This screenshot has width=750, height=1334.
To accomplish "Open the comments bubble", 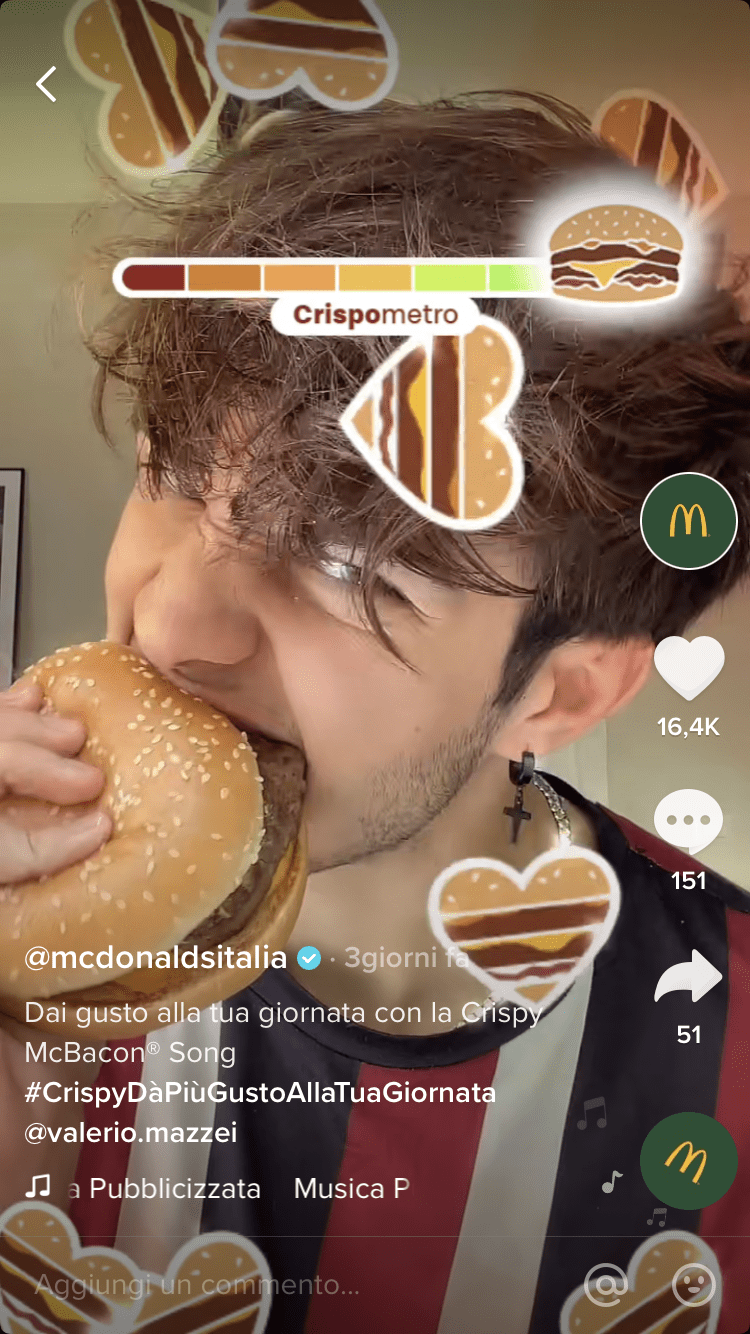I will [x=688, y=822].
